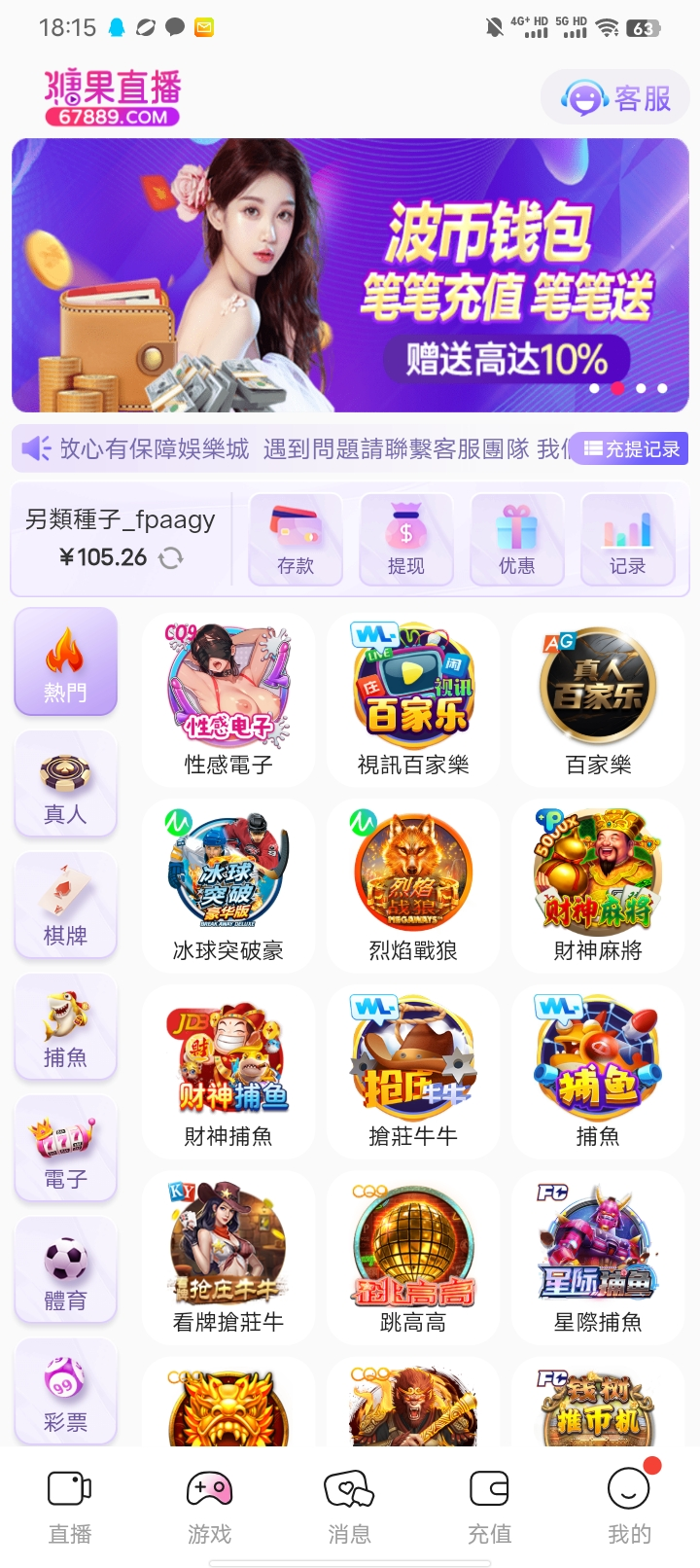Switch to the 真人 live casino category
The width and height of the screenshot is (700, 1568).
pyautogui.click(x=65, y=784)
